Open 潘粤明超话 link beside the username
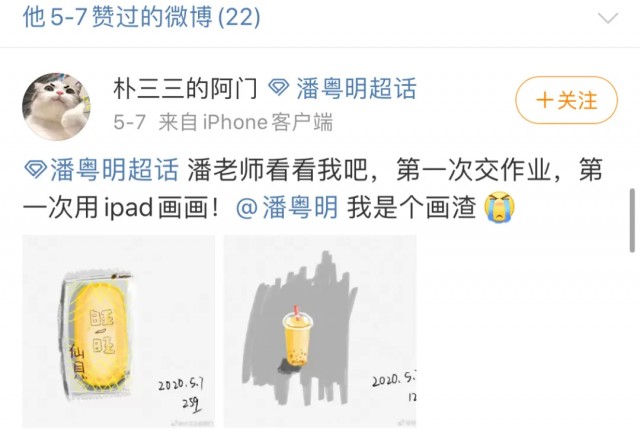 (x=344, y=89)
